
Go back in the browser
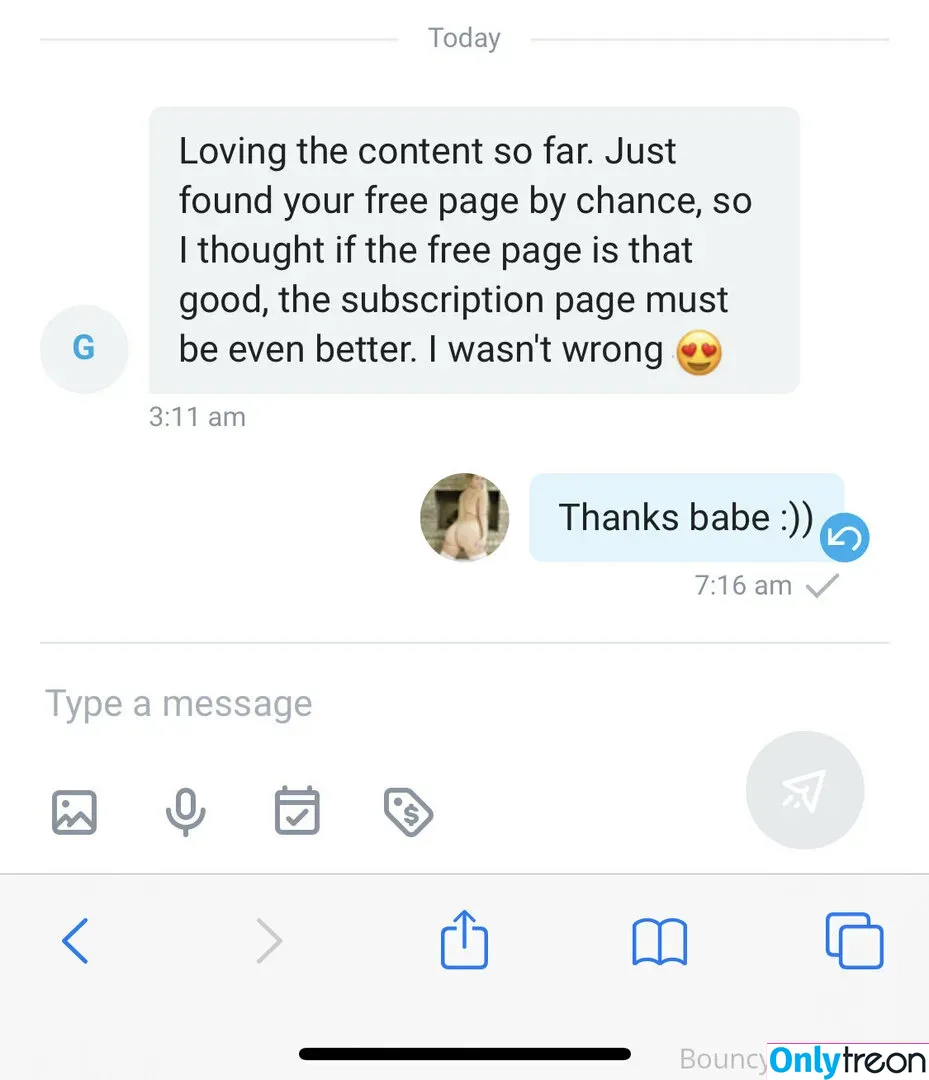click(76, 941)
